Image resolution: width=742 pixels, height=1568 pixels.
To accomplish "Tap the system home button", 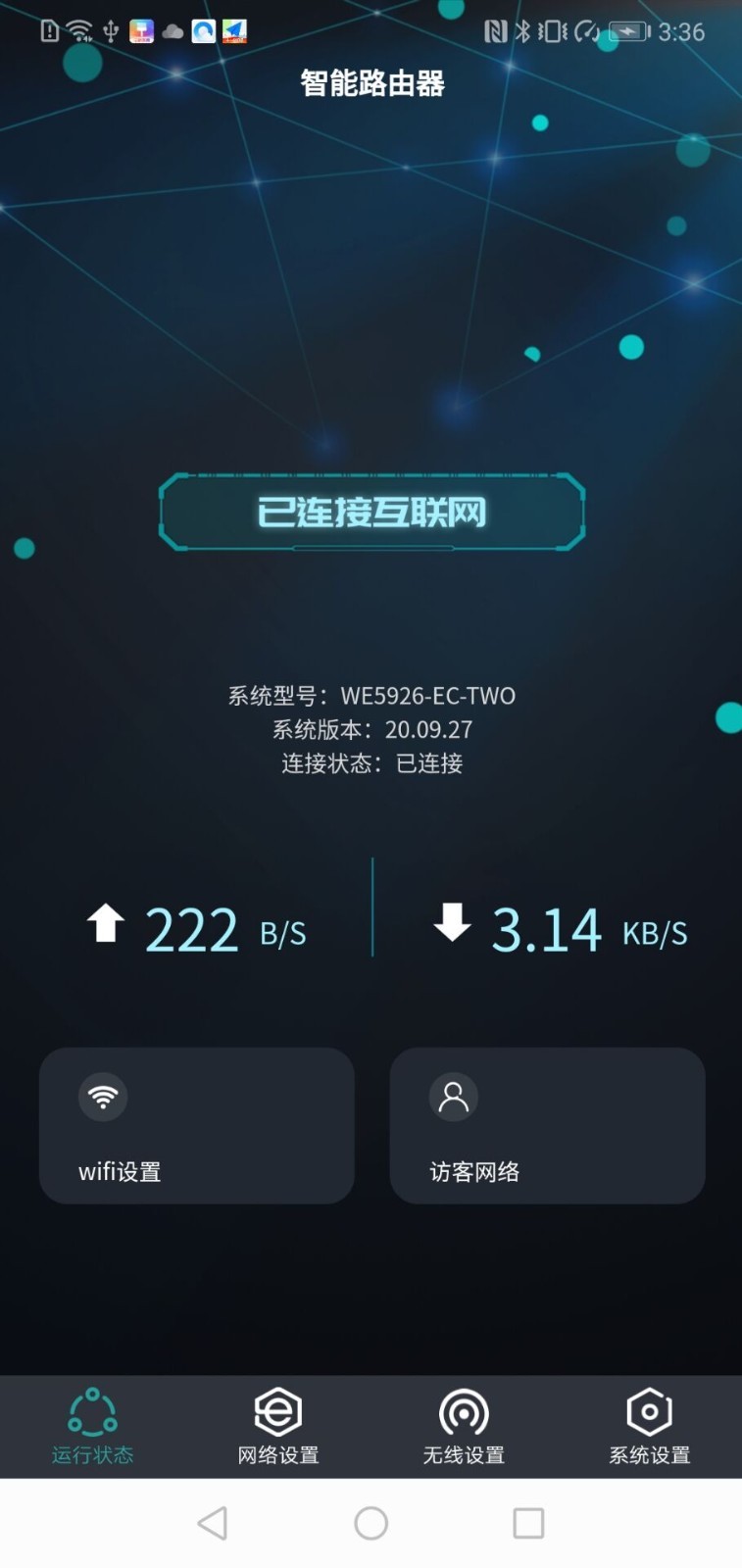I will click(371, 1523).
